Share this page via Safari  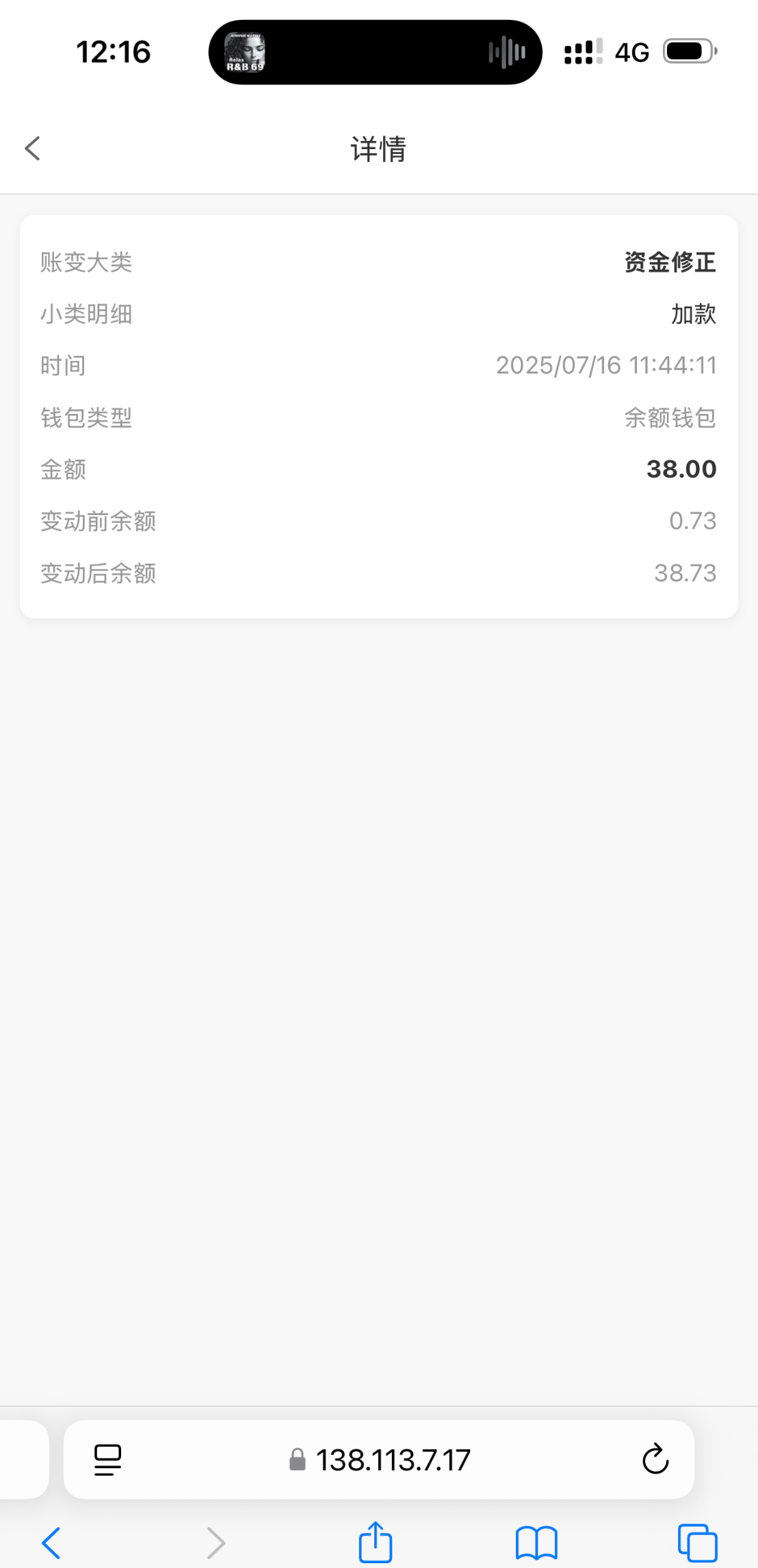(376, 1542)
